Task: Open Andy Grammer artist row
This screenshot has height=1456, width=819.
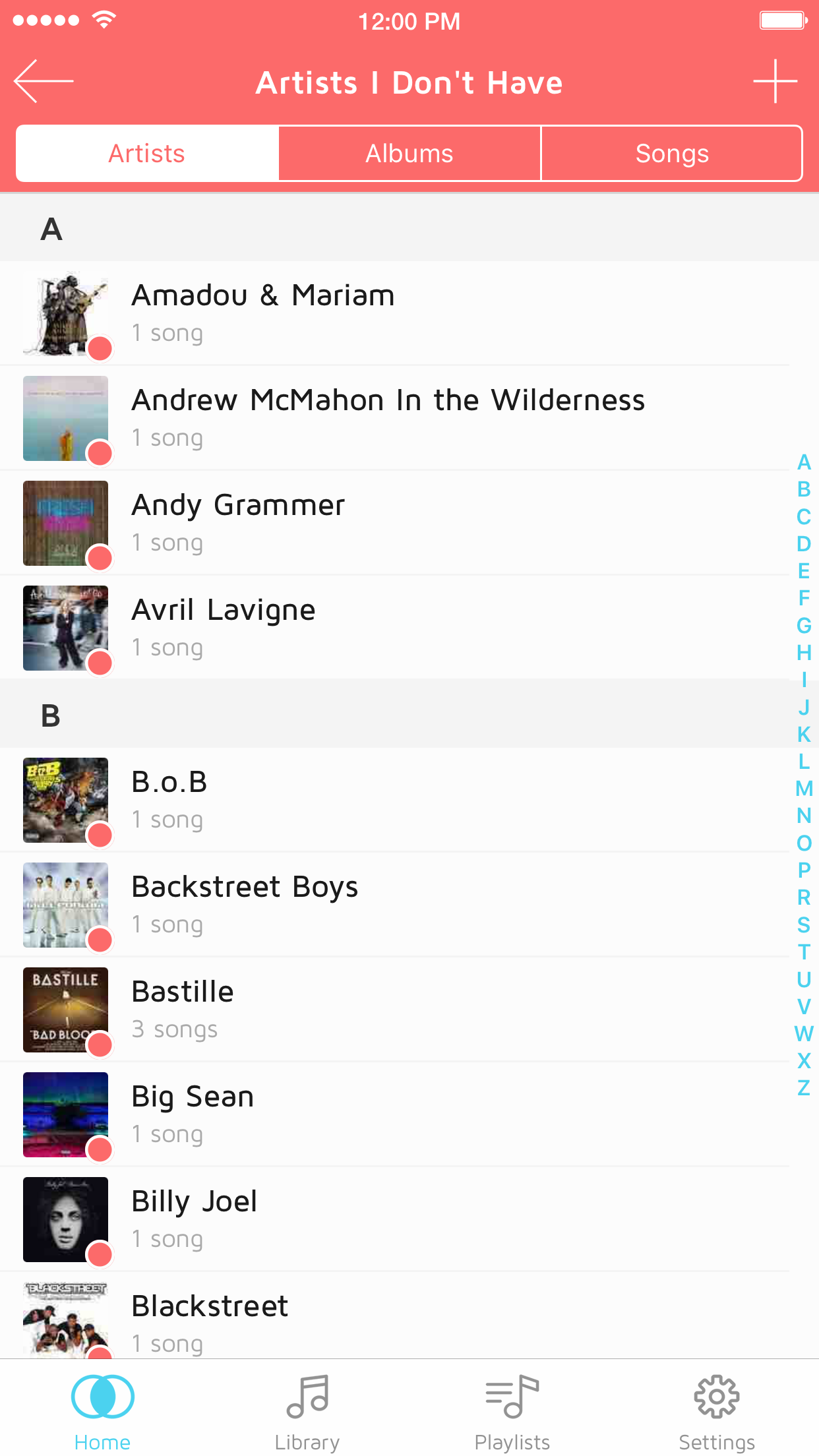Action: click(396, 523)
